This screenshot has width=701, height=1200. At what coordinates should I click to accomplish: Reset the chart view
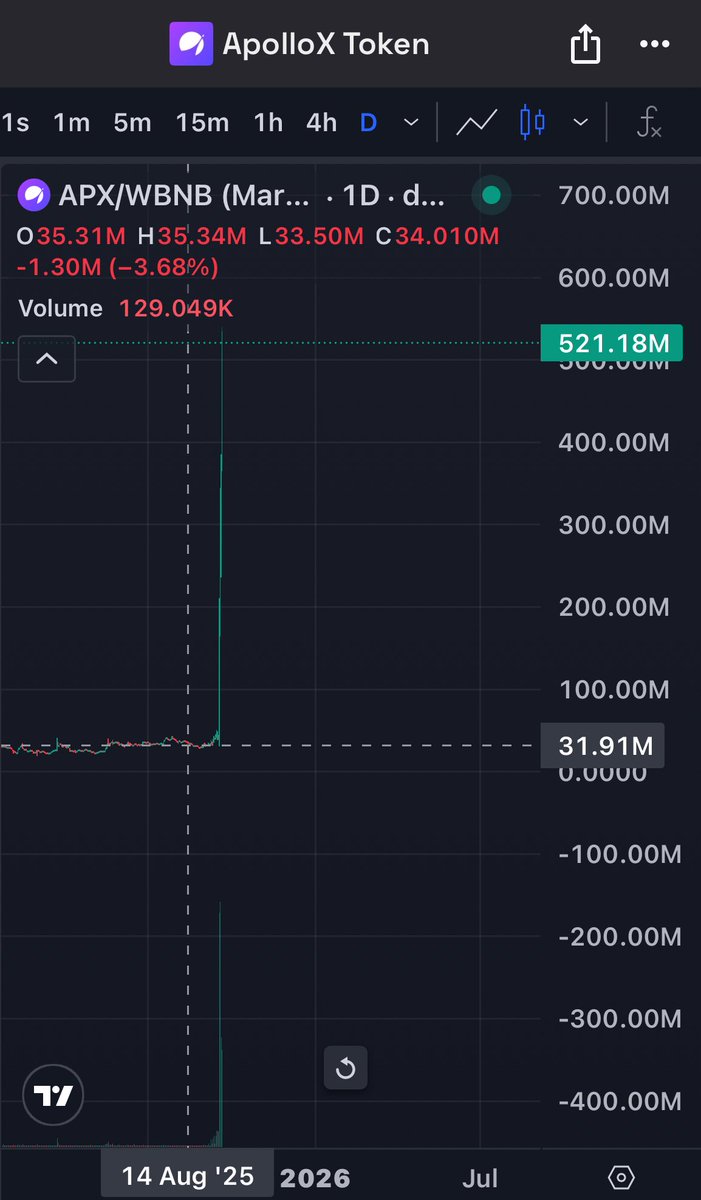click(346, 1069)
